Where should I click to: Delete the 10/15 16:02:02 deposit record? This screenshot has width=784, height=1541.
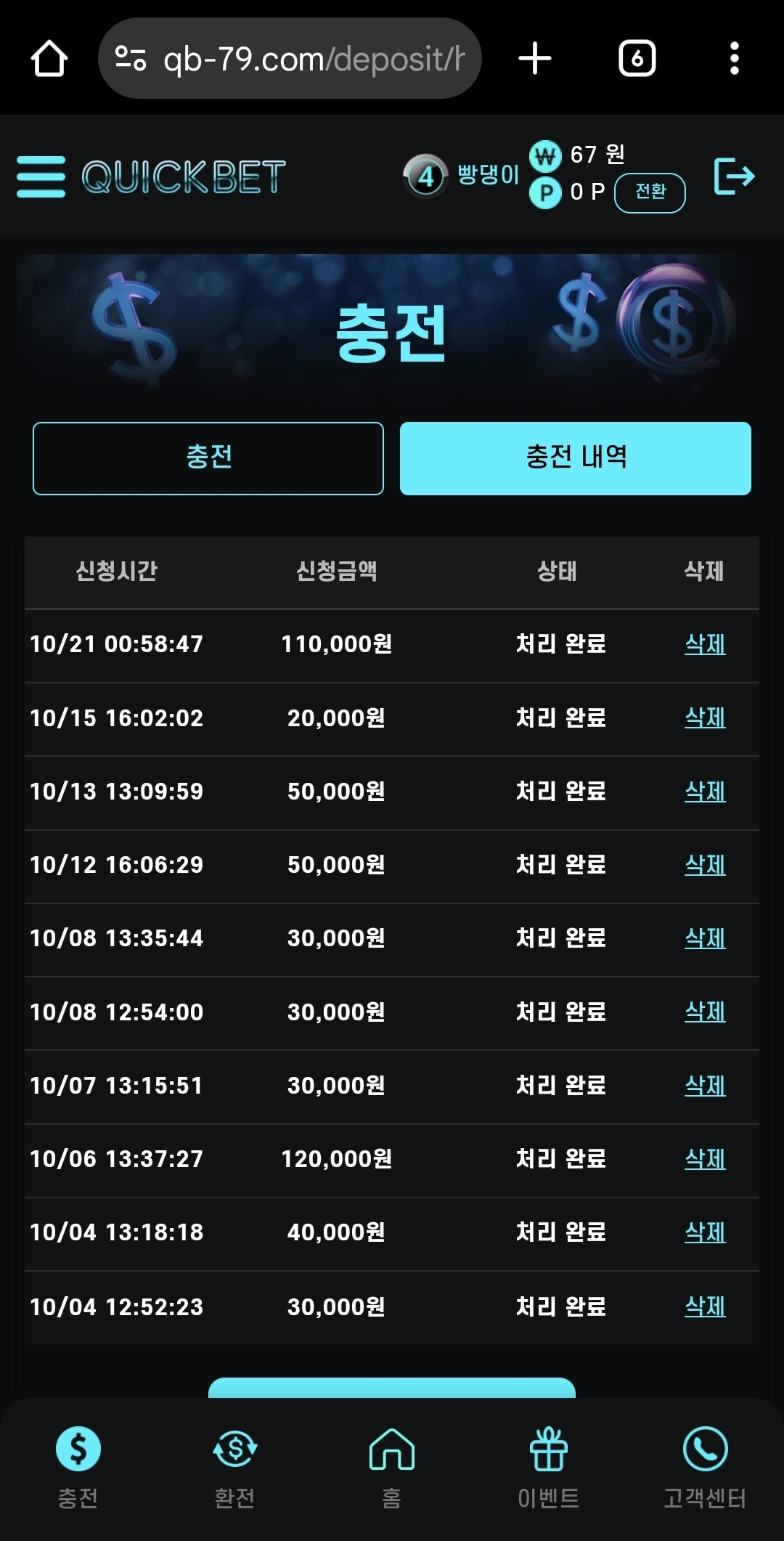click(x=704, y=717)
